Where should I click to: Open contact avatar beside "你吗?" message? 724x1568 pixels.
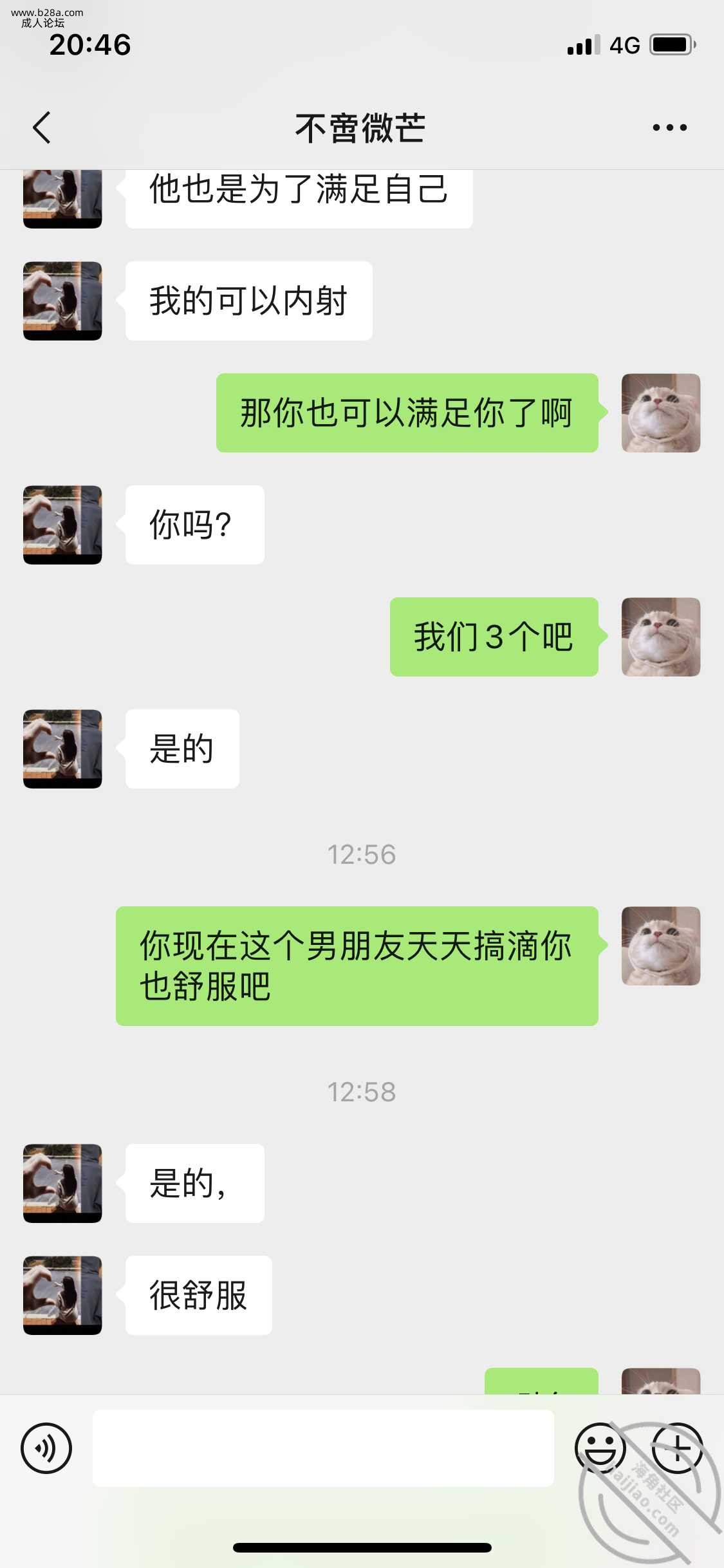click(x=62, y=525)
